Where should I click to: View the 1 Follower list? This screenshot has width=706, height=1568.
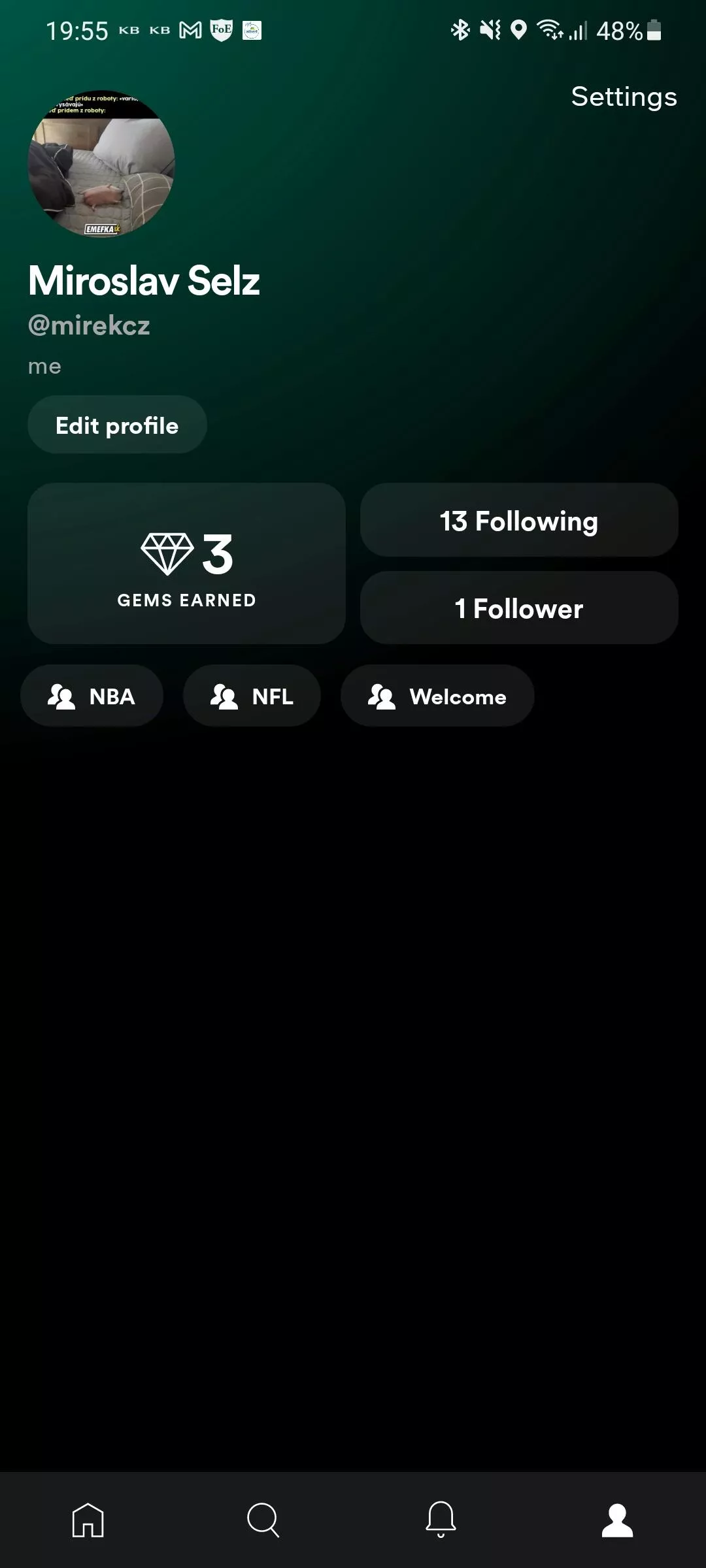click(x=519, y=608)
